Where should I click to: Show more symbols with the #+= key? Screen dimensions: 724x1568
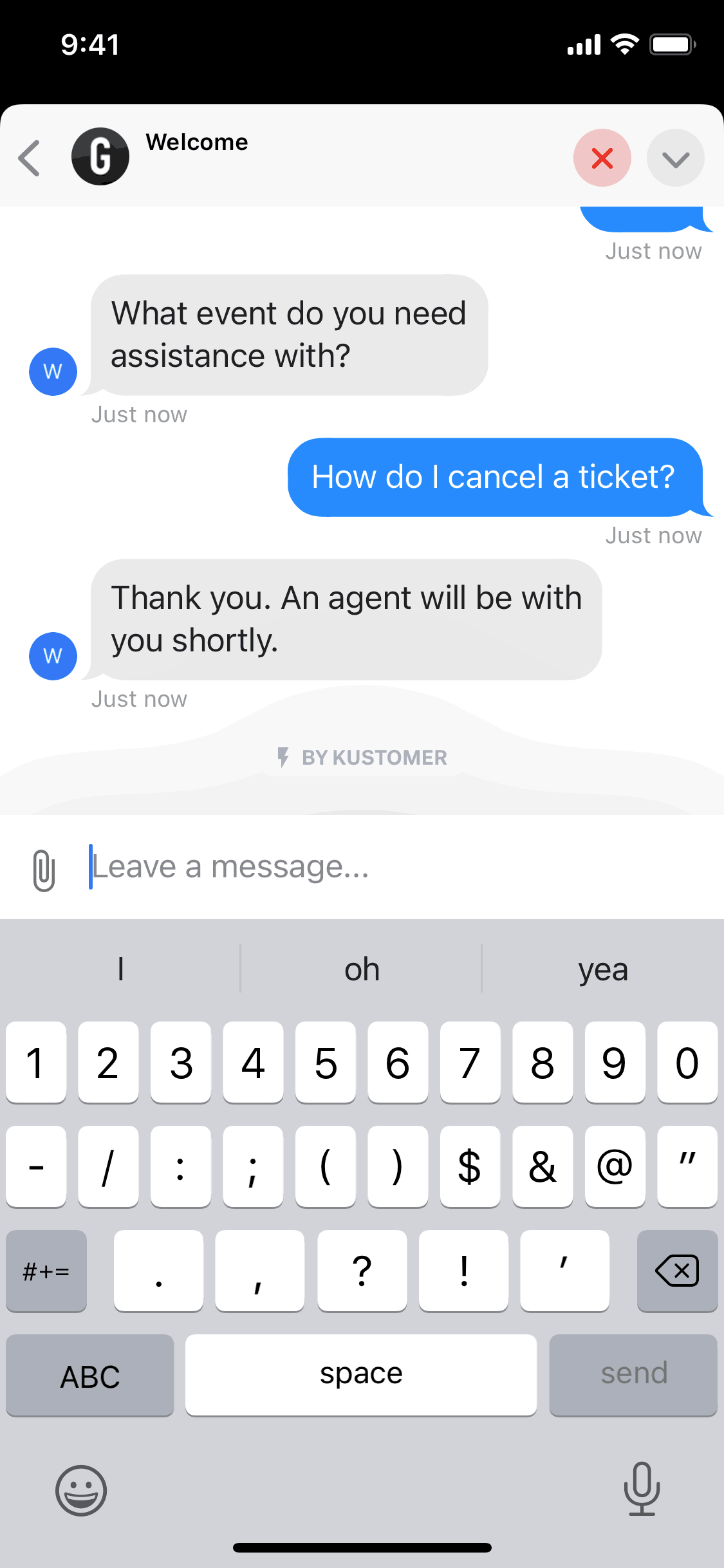46,1271
